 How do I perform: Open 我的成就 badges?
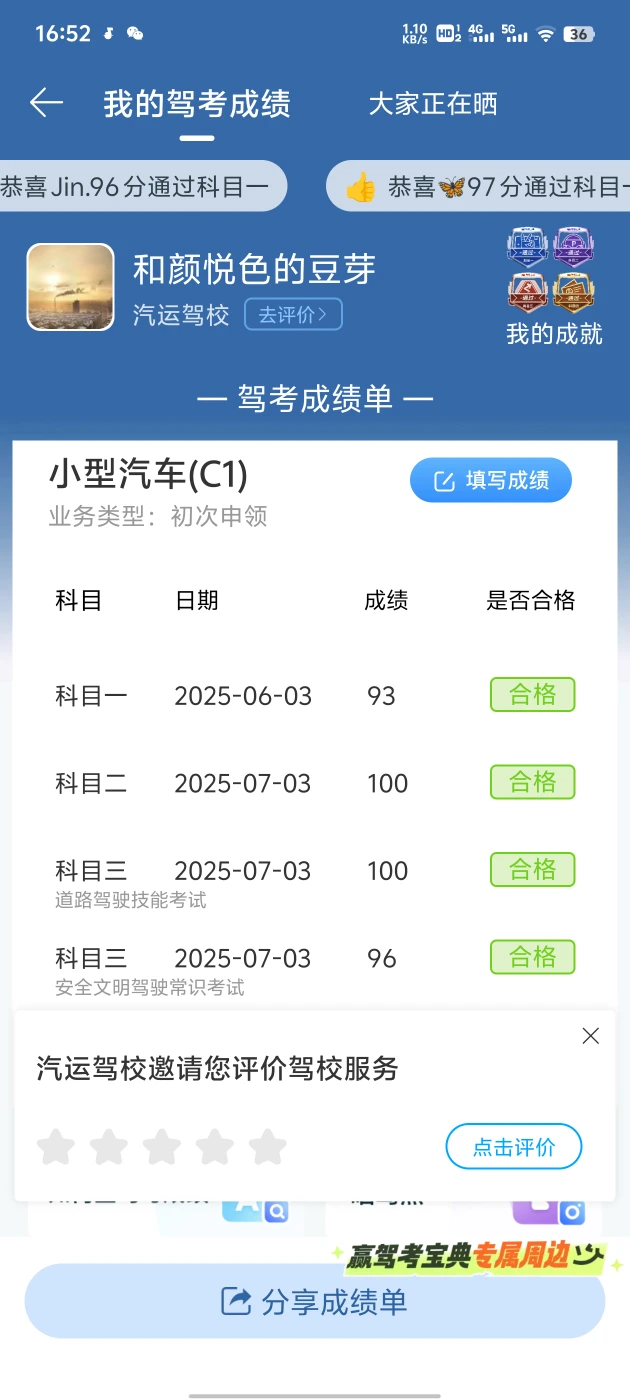(554, 287)
